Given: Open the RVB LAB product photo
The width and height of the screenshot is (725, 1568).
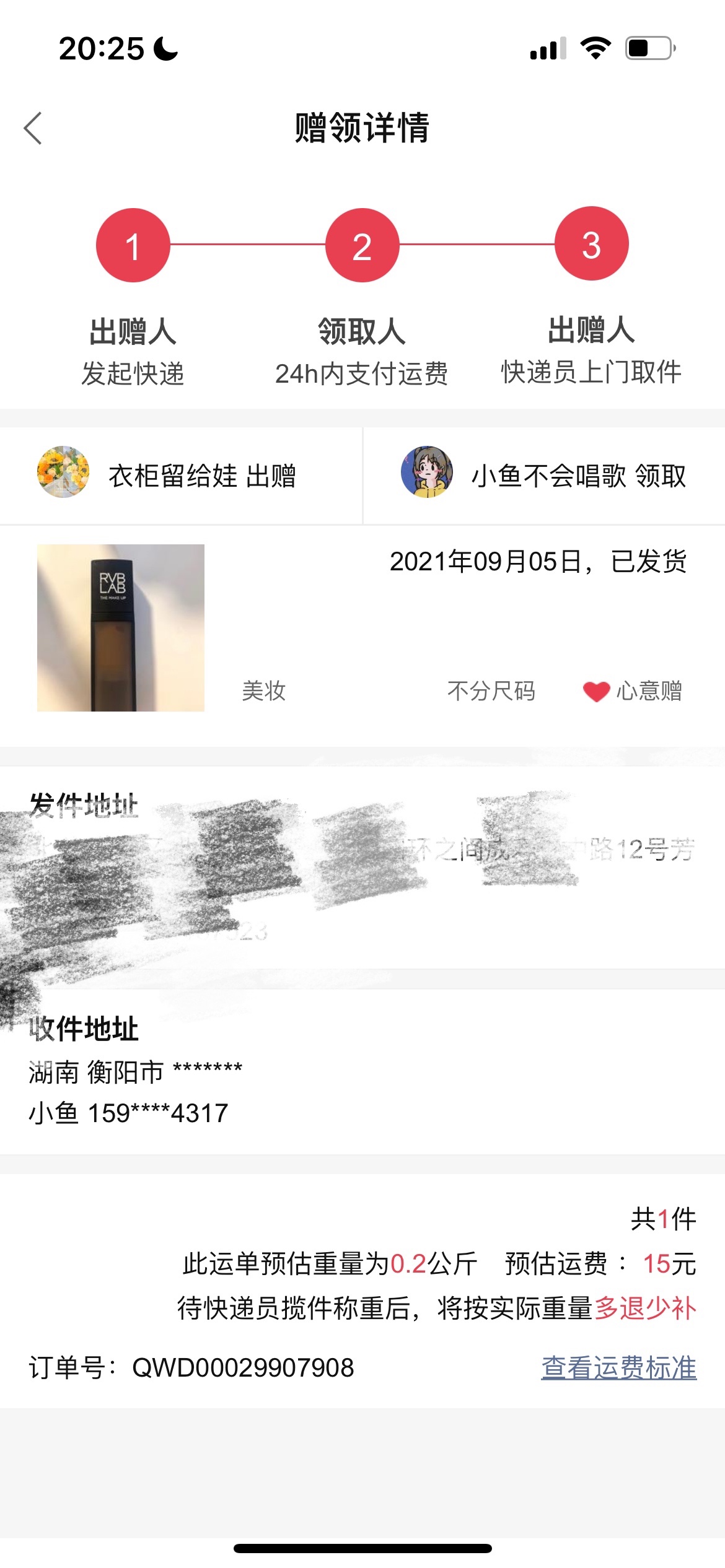Looking at the screenshot, I should tap(121, 627).
